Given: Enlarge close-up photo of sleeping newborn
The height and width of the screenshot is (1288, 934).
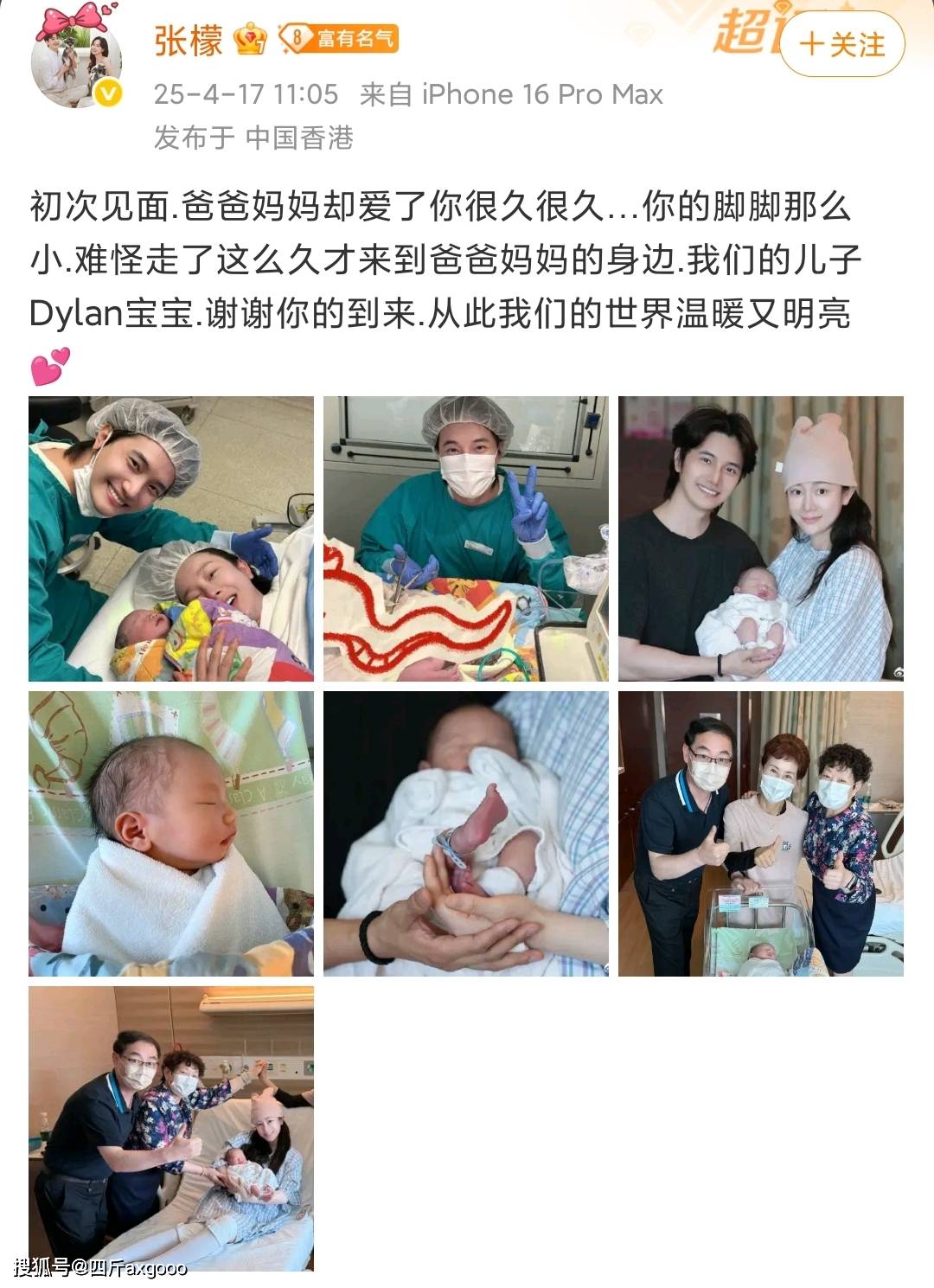Looking at the screenshot, I should [171, 834].
